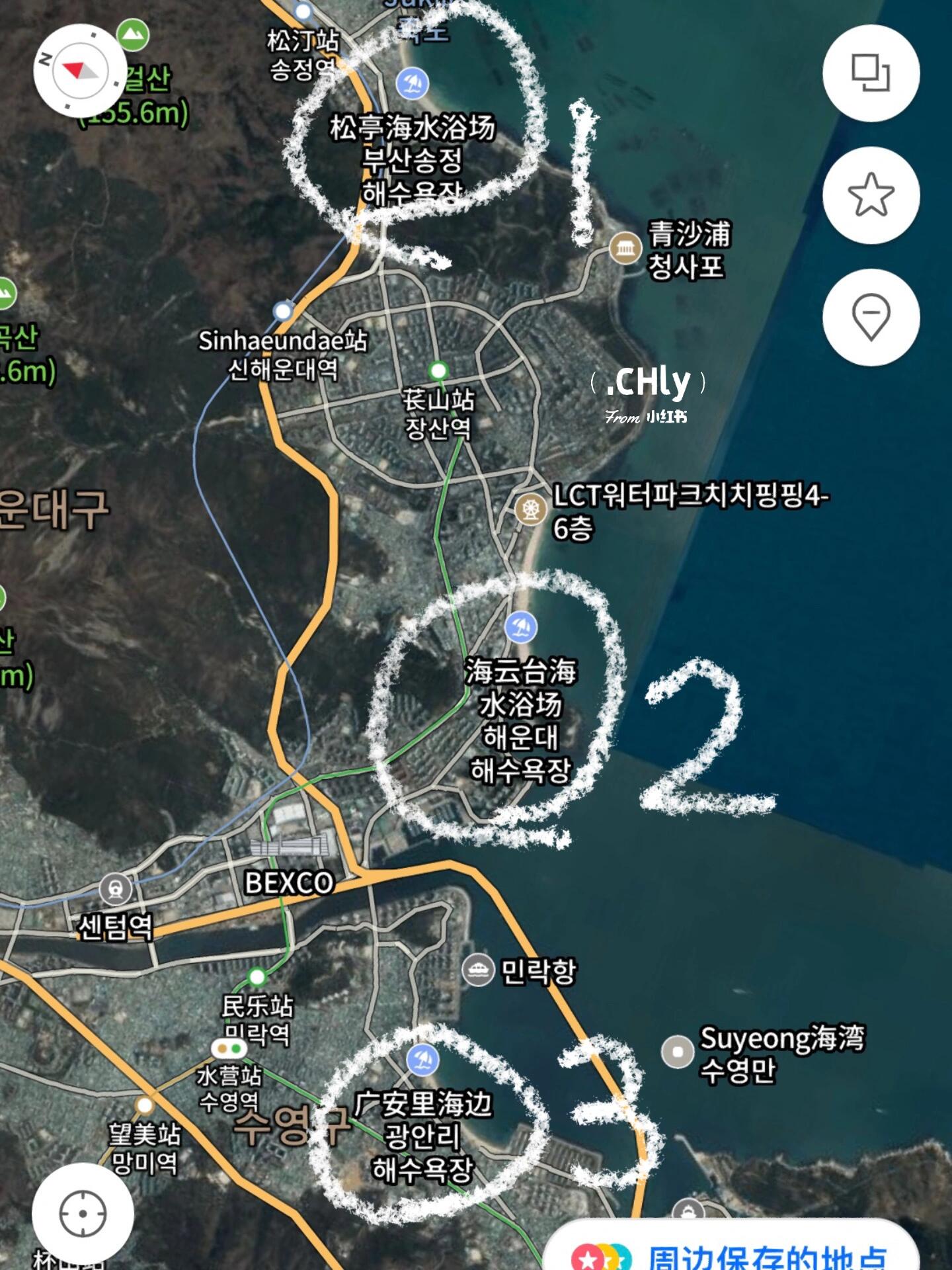
Task: Select Songjeong Beach marker on map
Action: click(x=413, y=84)
